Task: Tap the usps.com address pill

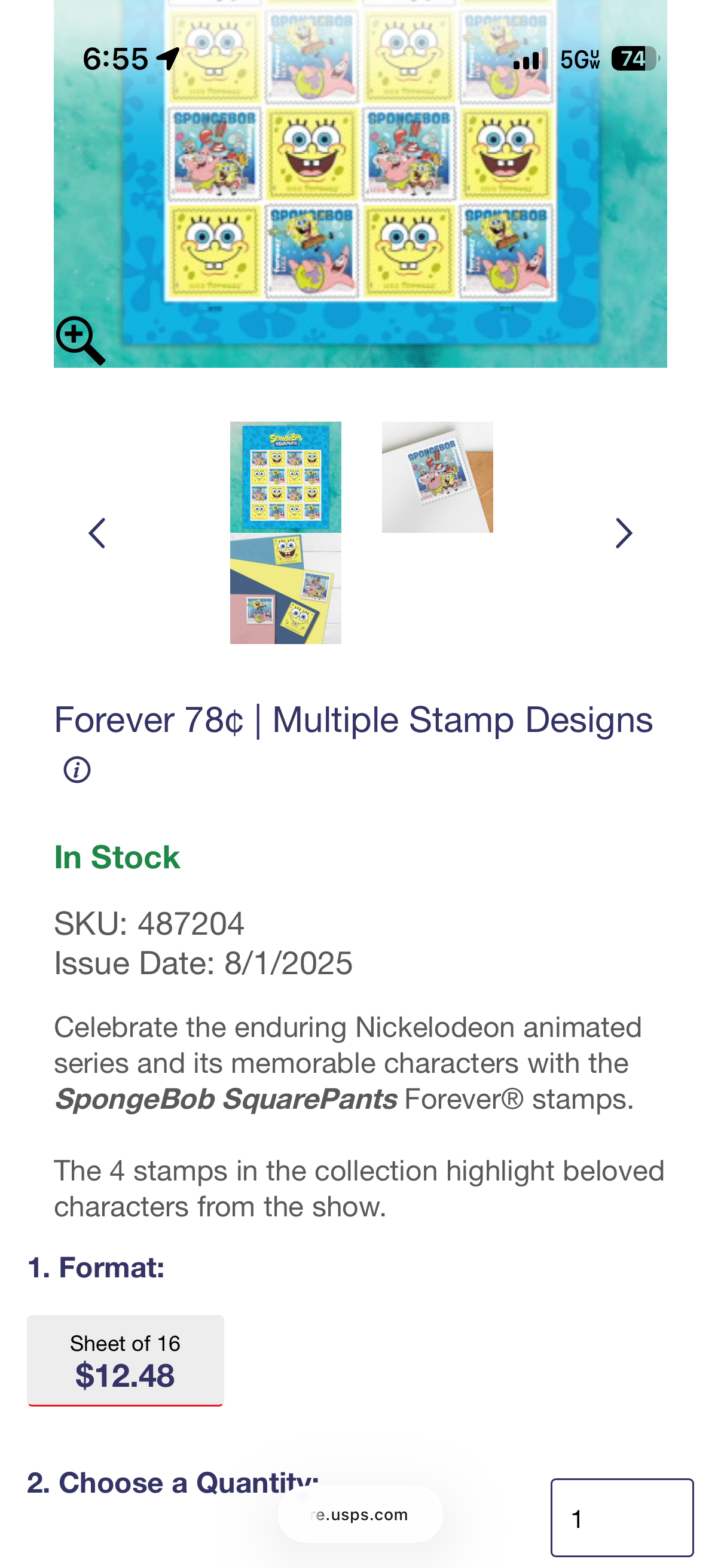Action: click(360, 1514)
